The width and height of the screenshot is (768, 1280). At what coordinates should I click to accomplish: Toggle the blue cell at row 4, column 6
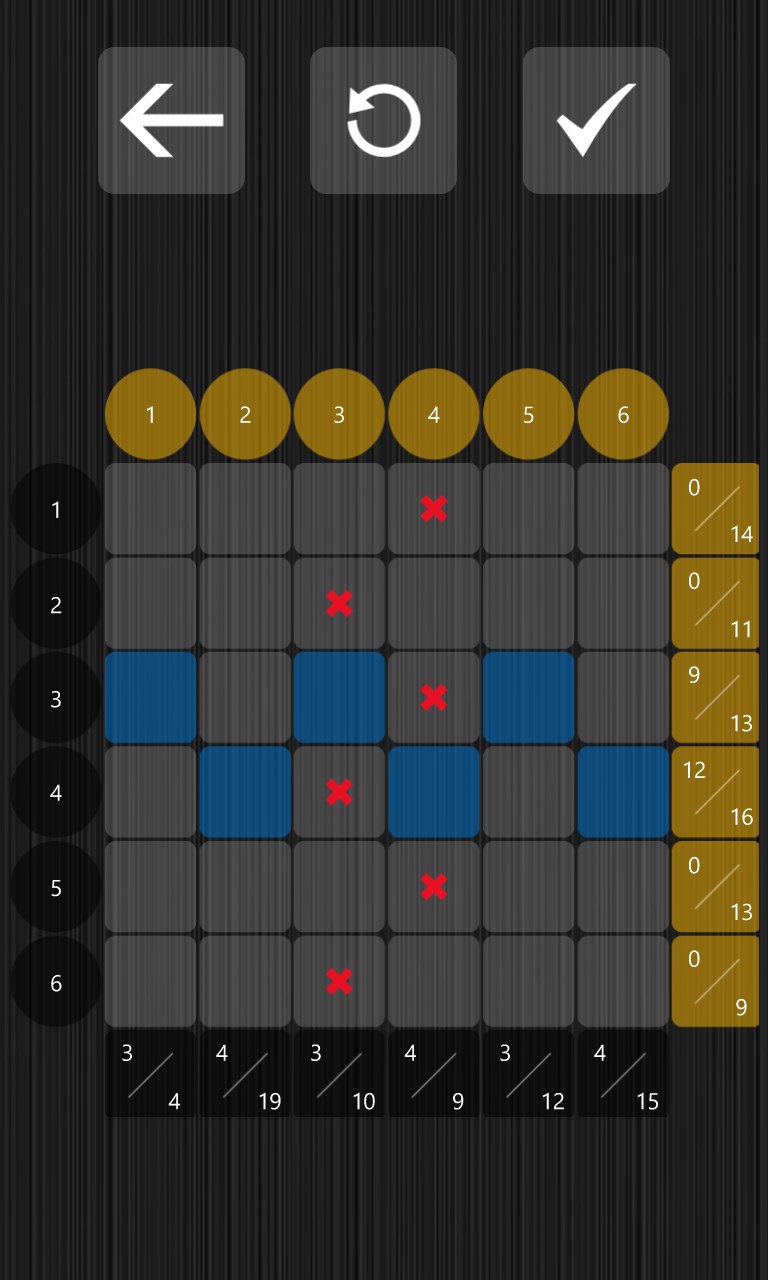623,792
